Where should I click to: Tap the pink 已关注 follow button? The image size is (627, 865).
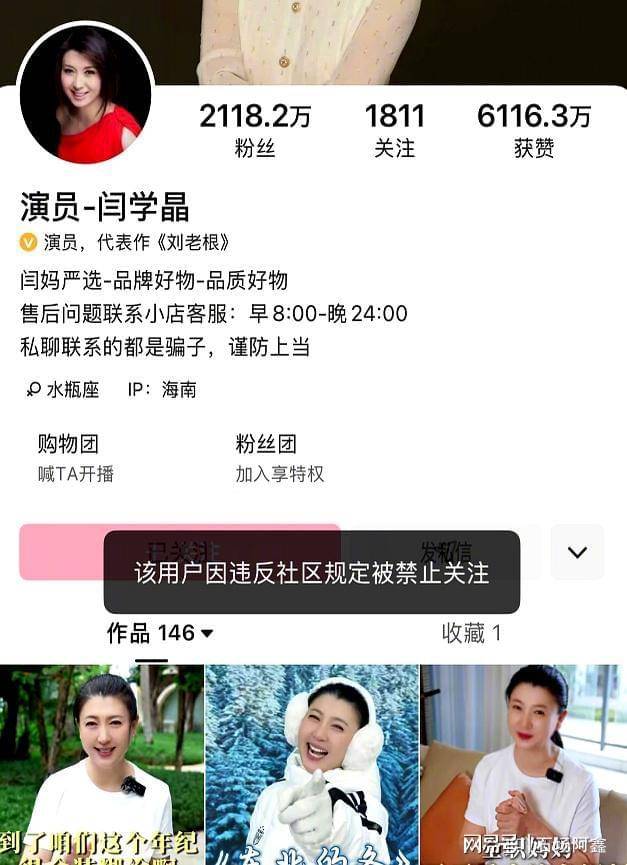[x=62, y=552]
